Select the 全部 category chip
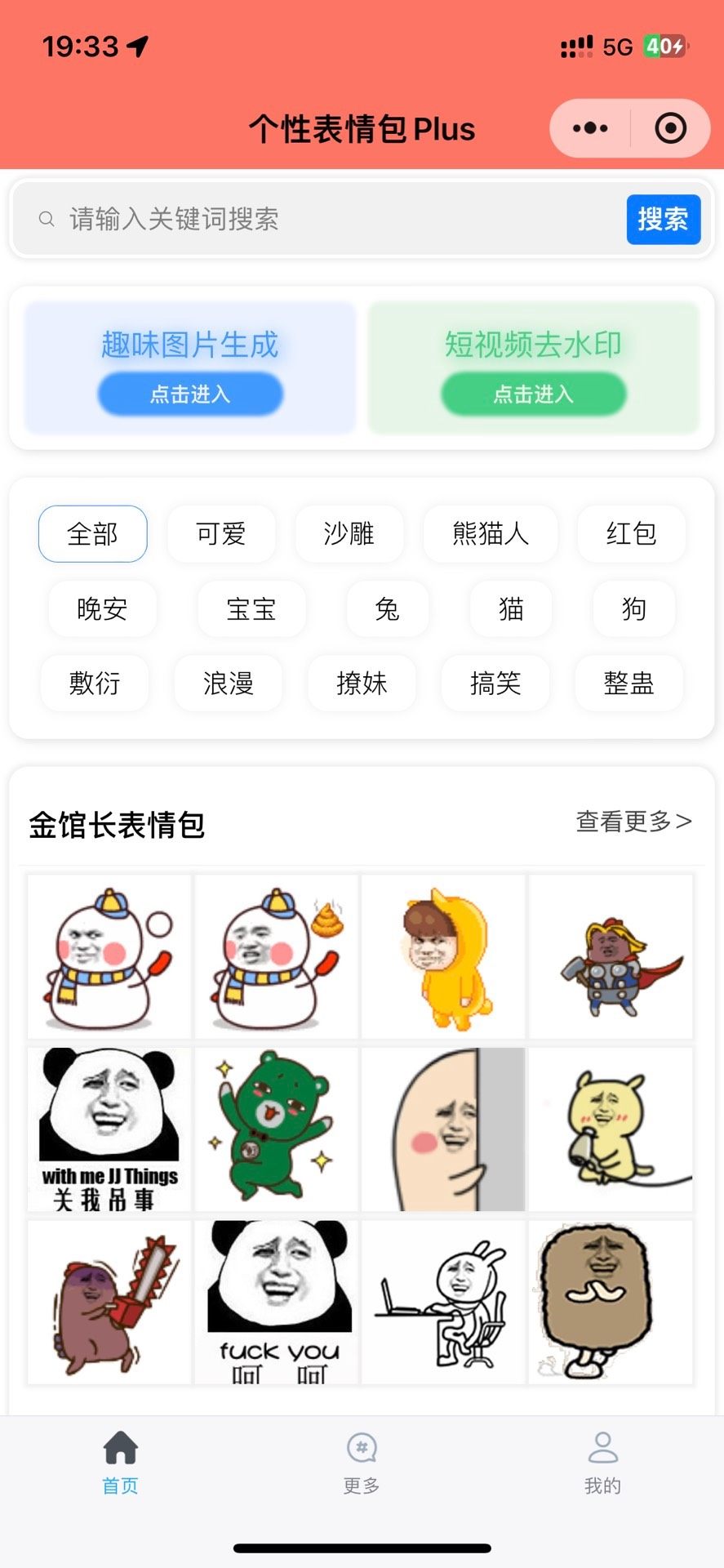 (93, 534)
